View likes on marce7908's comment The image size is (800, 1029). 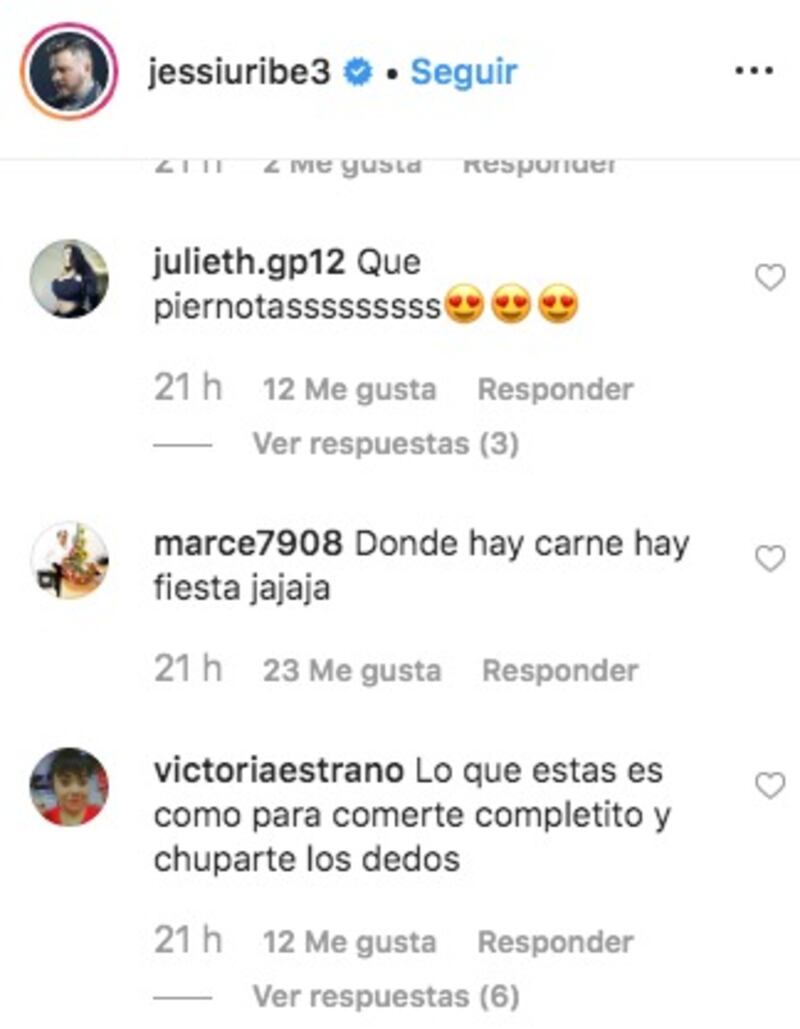(x=351, y=670)
